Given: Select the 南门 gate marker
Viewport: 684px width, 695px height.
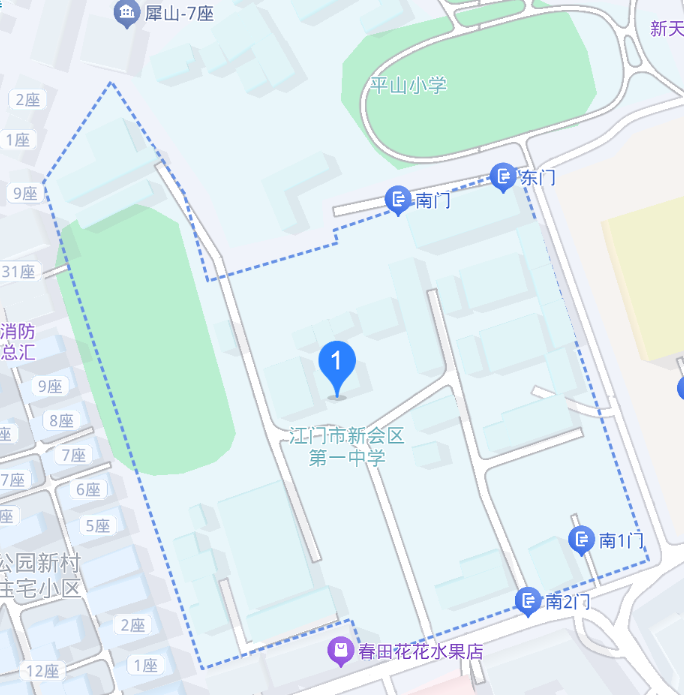Looking at the screenshot, I should tap(399, 201).
